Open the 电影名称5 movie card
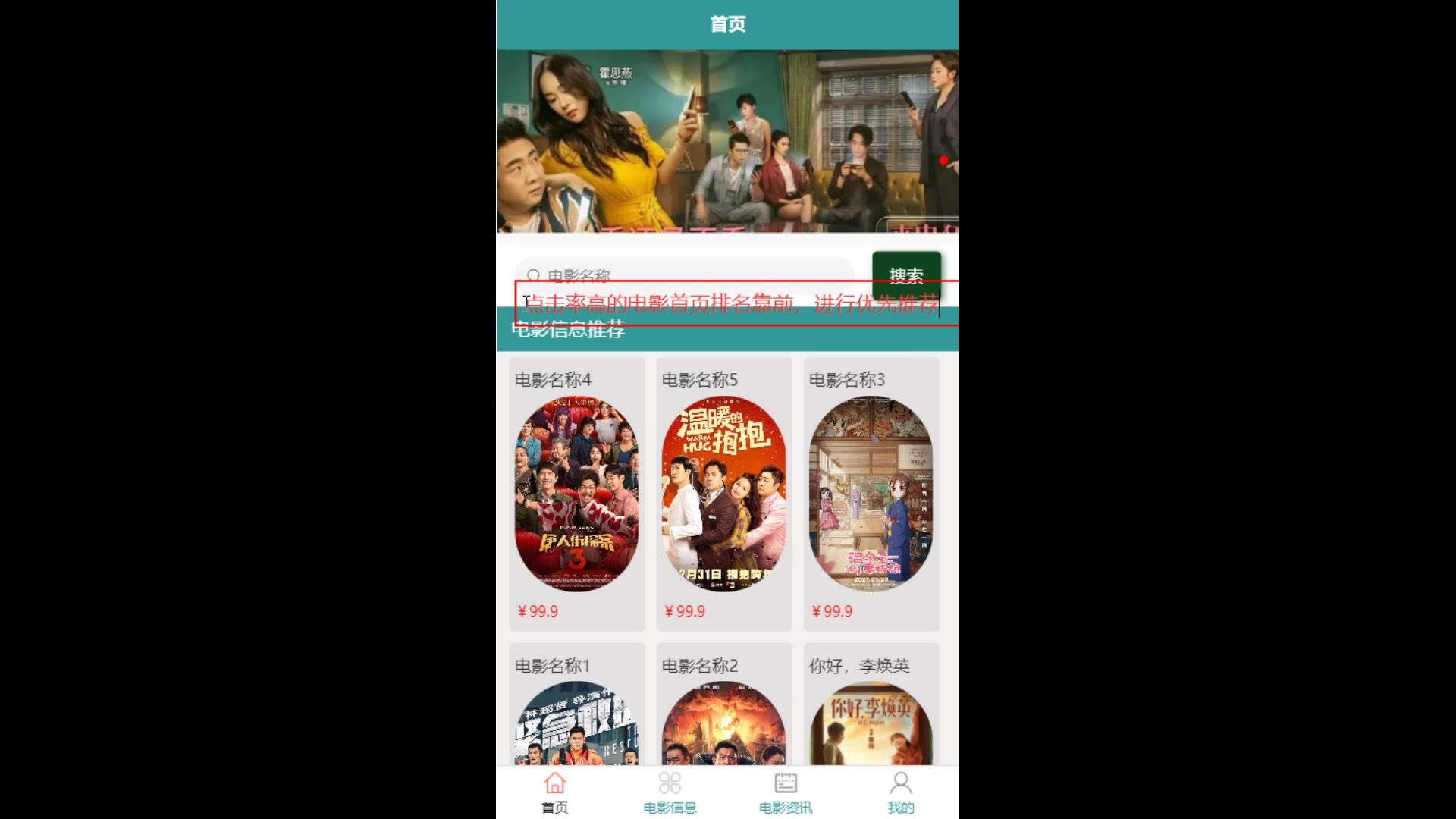Viewport: 1456px width, 819px height. pos(723,494)
